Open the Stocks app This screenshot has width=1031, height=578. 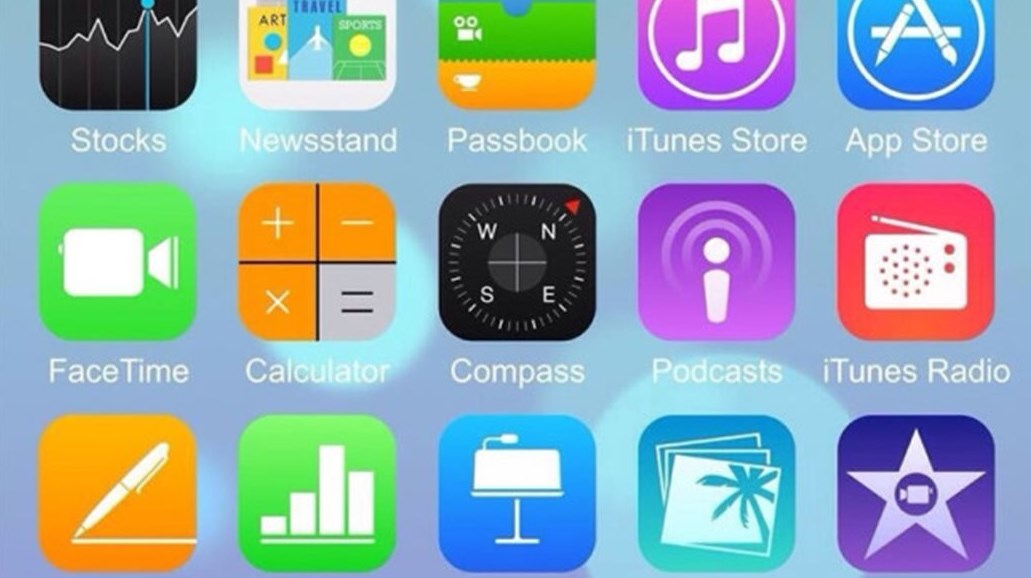[117, 52]
